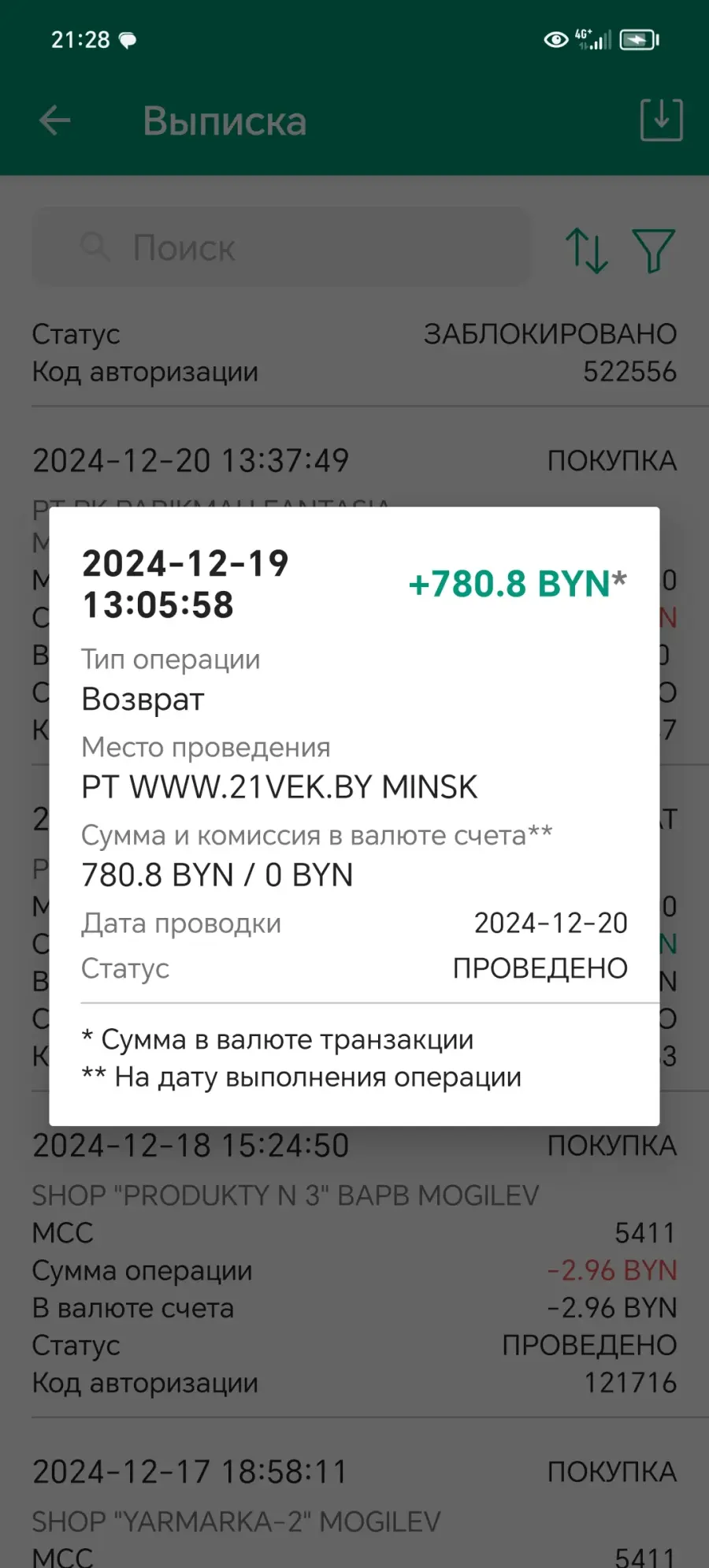This screenshot has height=1568, width=709.
Task: Go back using the header arrow
Action: pyautogui.click(x=55, y=121)
